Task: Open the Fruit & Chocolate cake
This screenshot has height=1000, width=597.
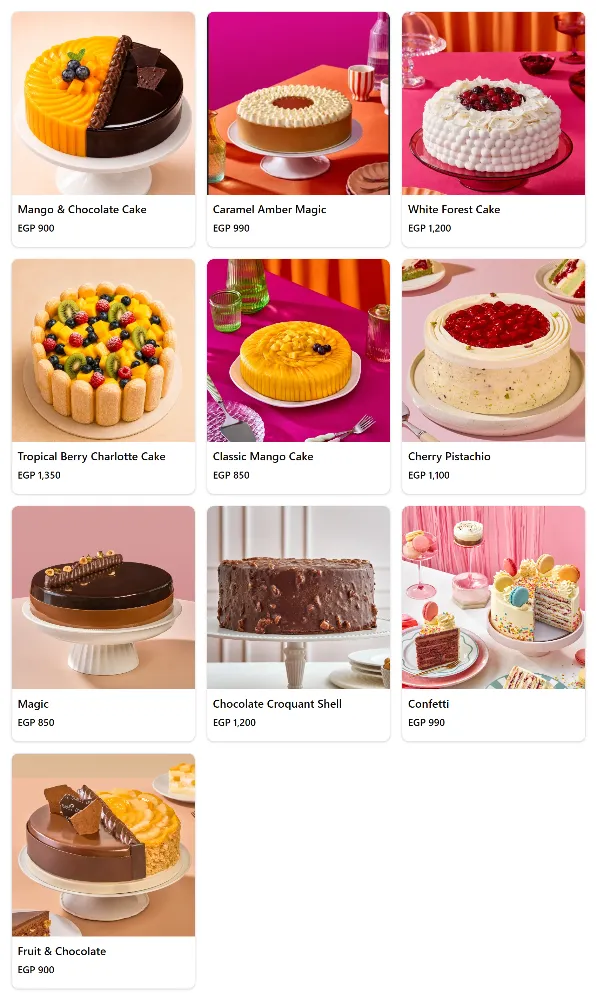Action: click(103, 871)
